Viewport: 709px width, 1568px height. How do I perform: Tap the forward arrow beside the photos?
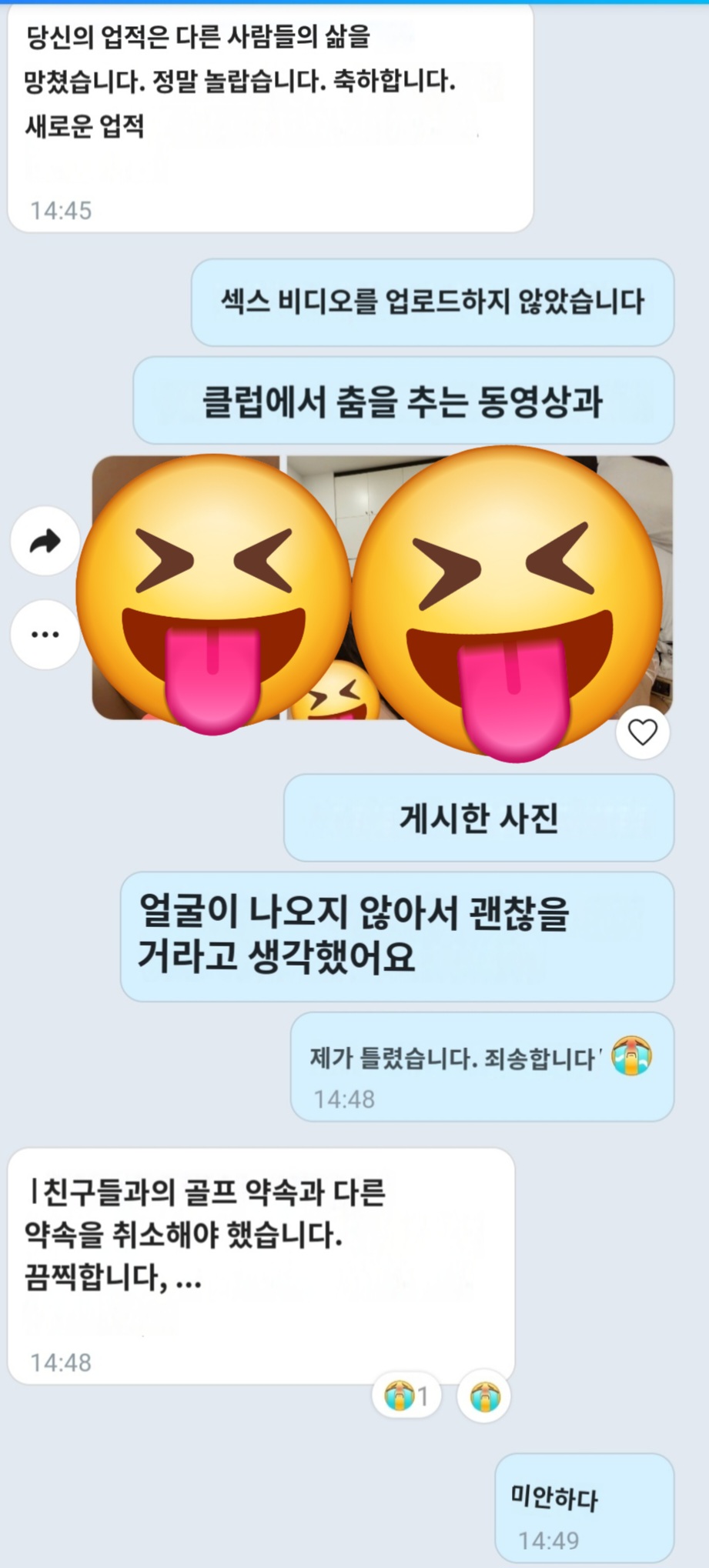click(x=45, y=542)
